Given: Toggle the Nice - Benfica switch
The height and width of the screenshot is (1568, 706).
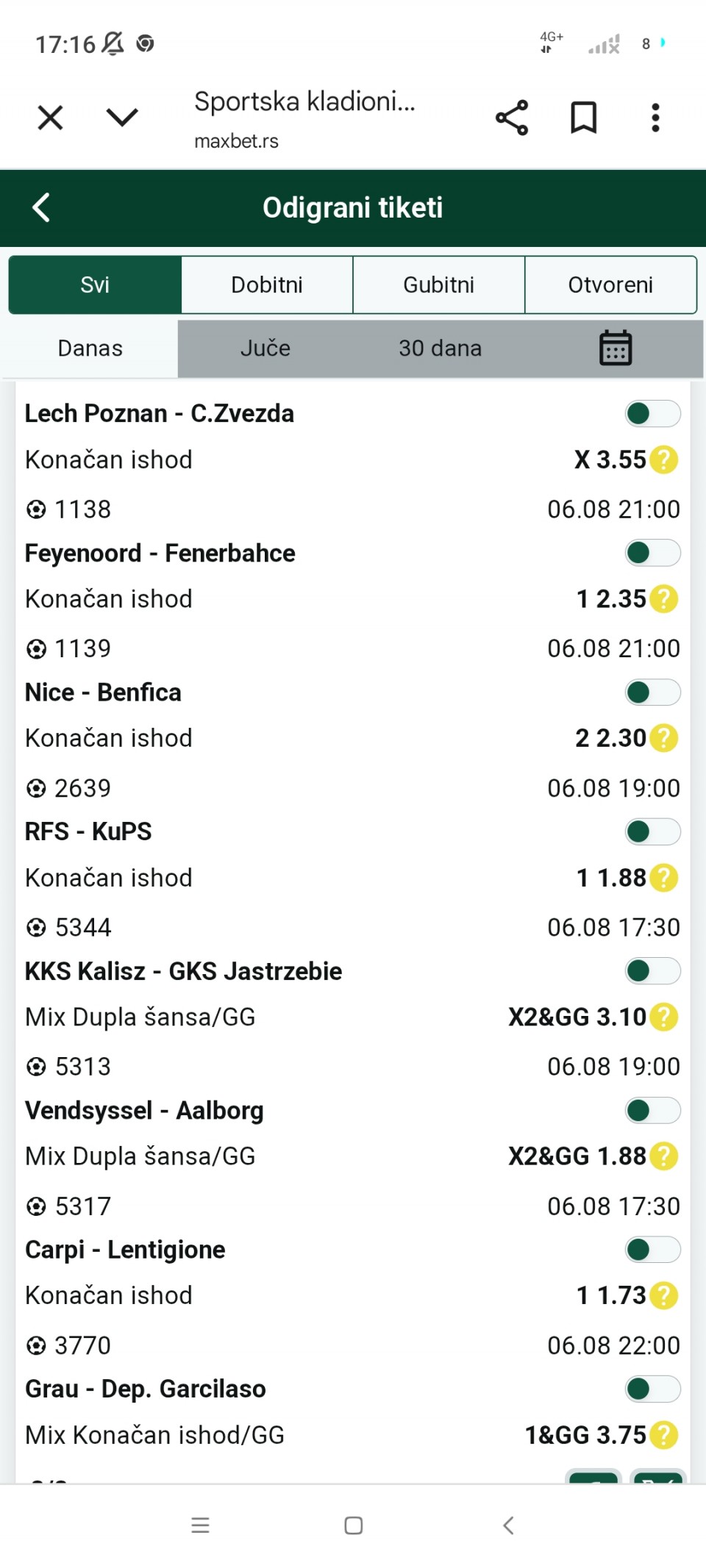Looking at the screenshot, I should point(652,692).
